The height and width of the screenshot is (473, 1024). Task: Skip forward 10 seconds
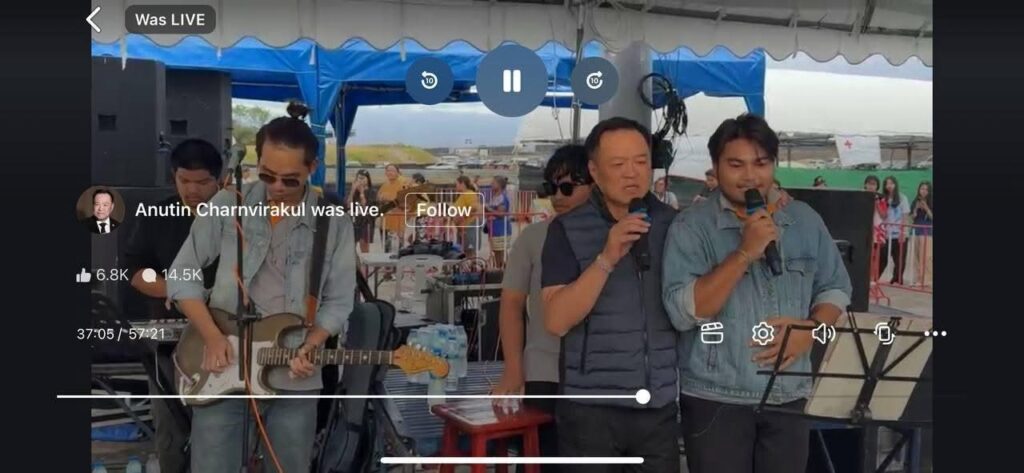pos(594,81)
